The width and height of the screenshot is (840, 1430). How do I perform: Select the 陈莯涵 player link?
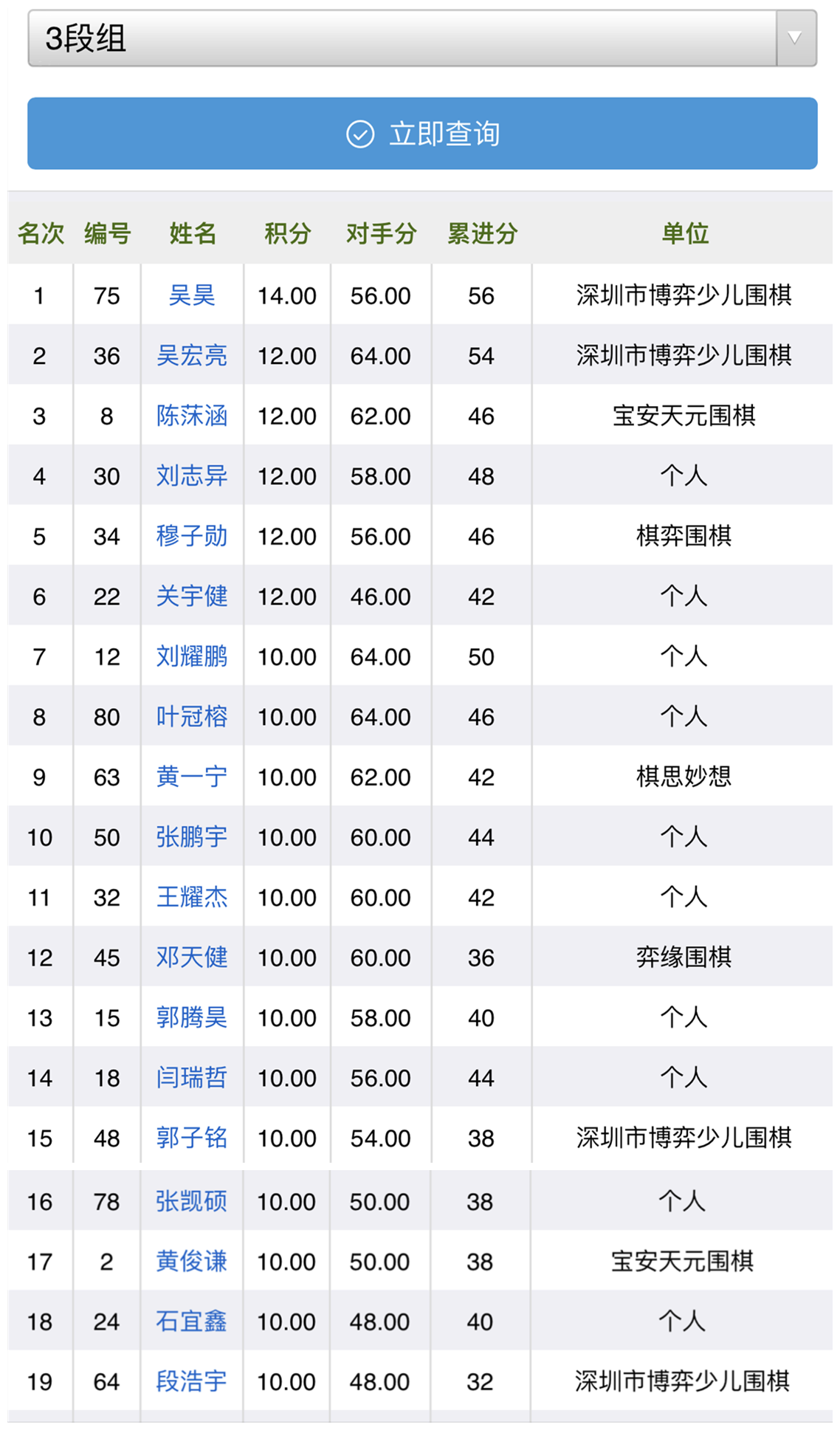coord(191,416)
